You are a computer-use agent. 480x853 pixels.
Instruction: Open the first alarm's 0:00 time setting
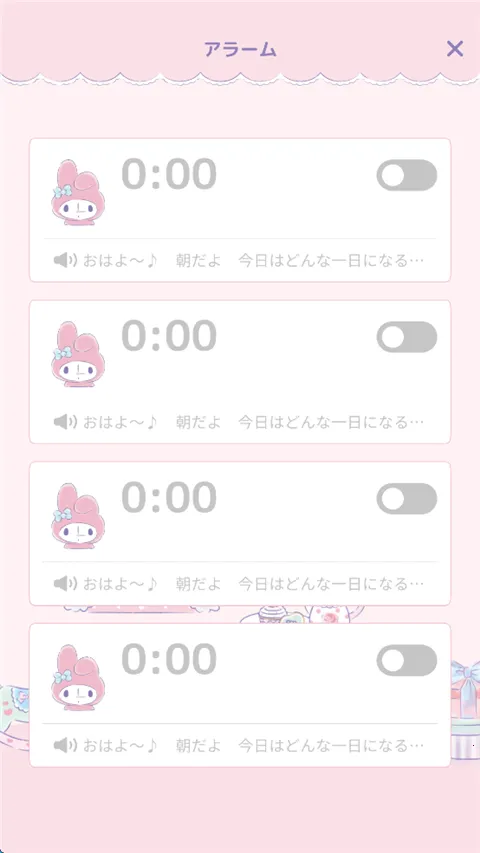[x=169, y=174]
